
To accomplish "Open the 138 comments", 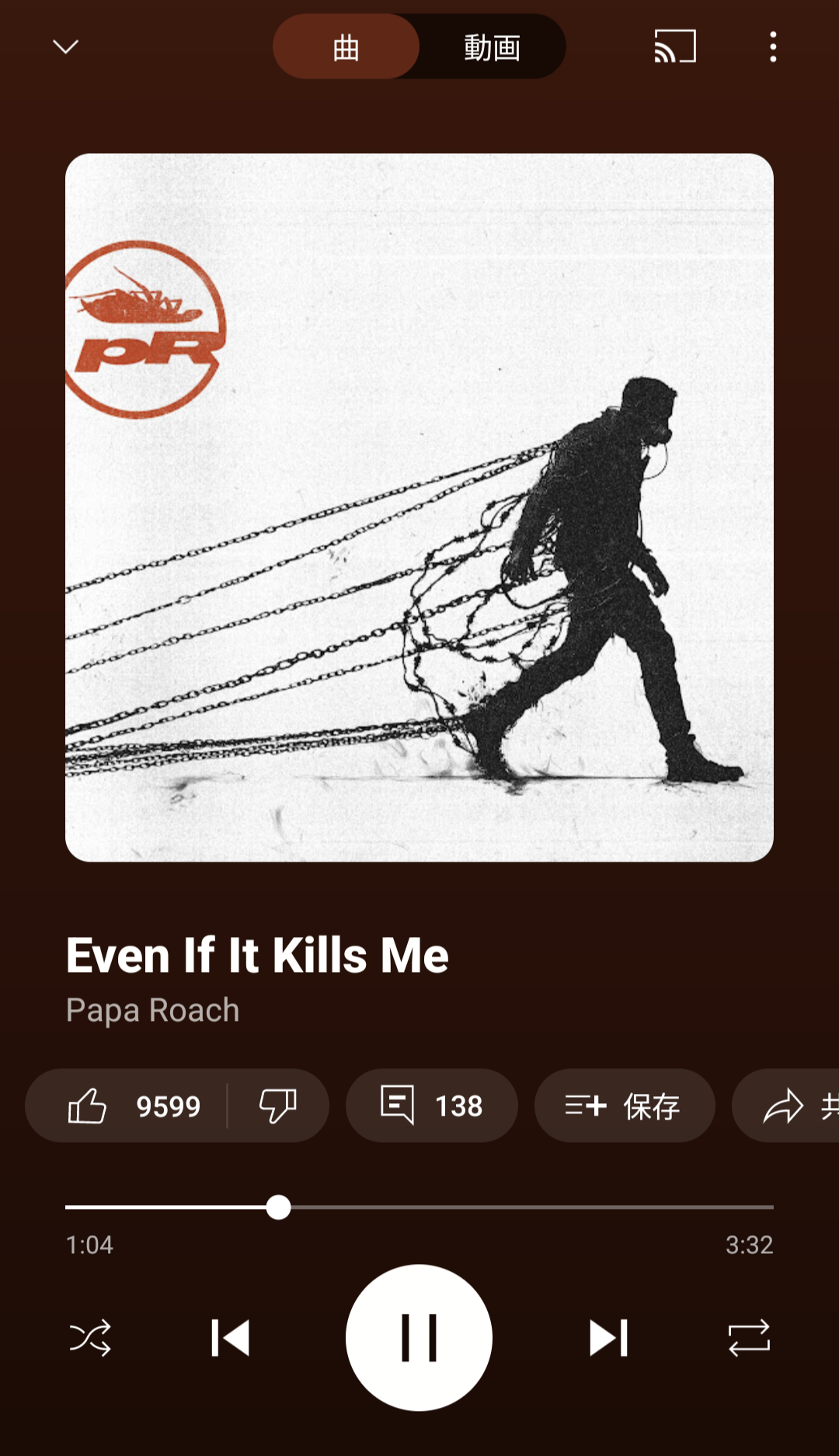I will [431, 1105].
